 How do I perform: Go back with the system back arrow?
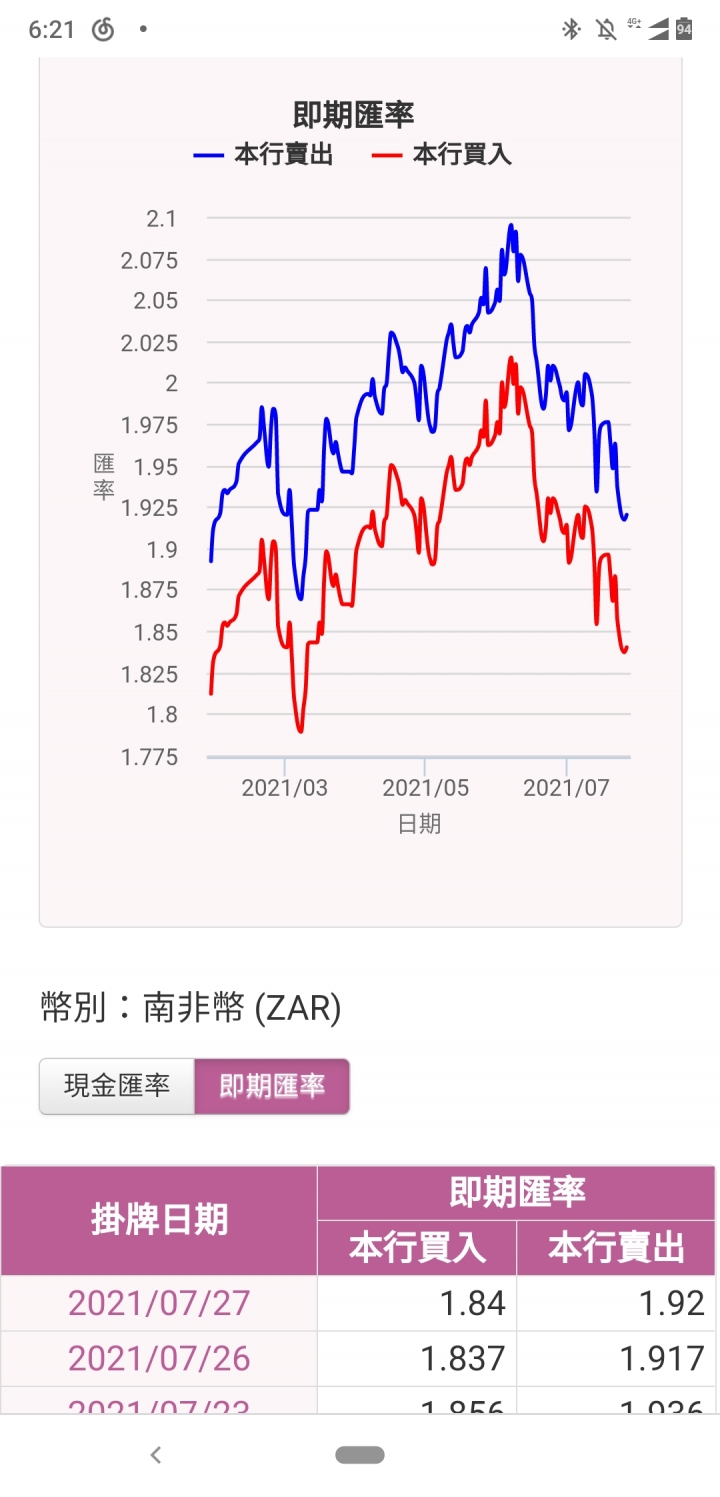pos(155,1455)
